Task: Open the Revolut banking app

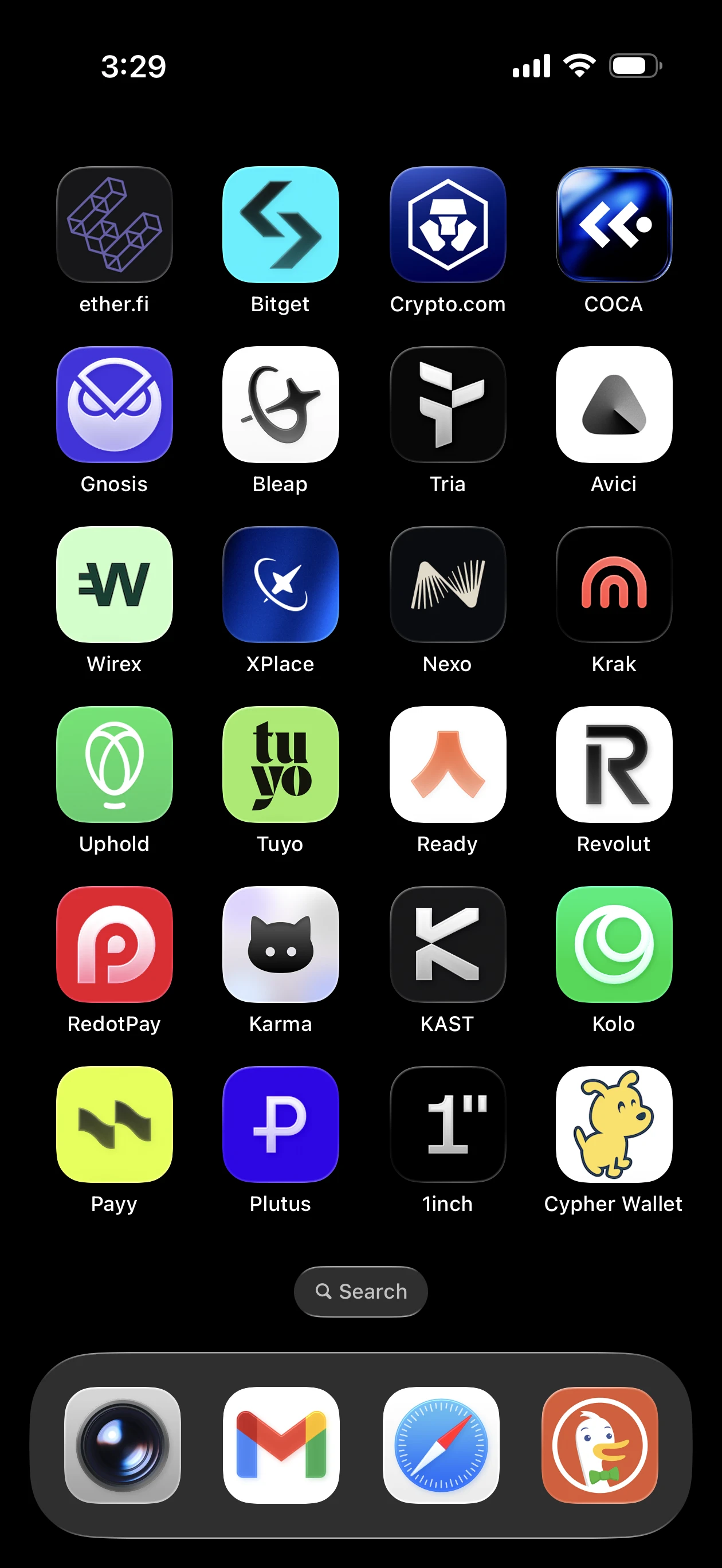Action: [x=614, y=764]
